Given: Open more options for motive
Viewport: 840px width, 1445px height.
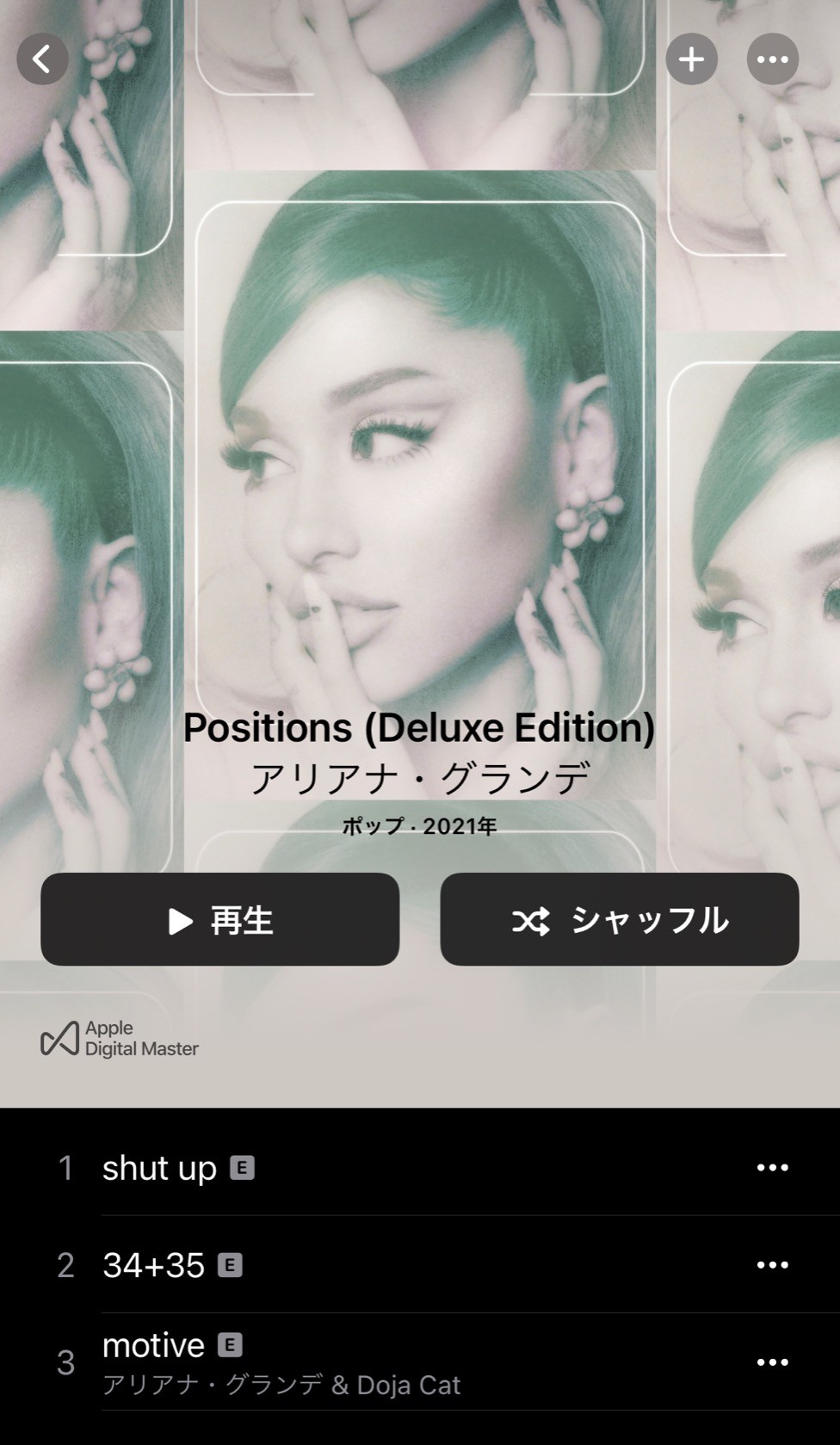Looking at the screenshot, I should (772, 1362).
